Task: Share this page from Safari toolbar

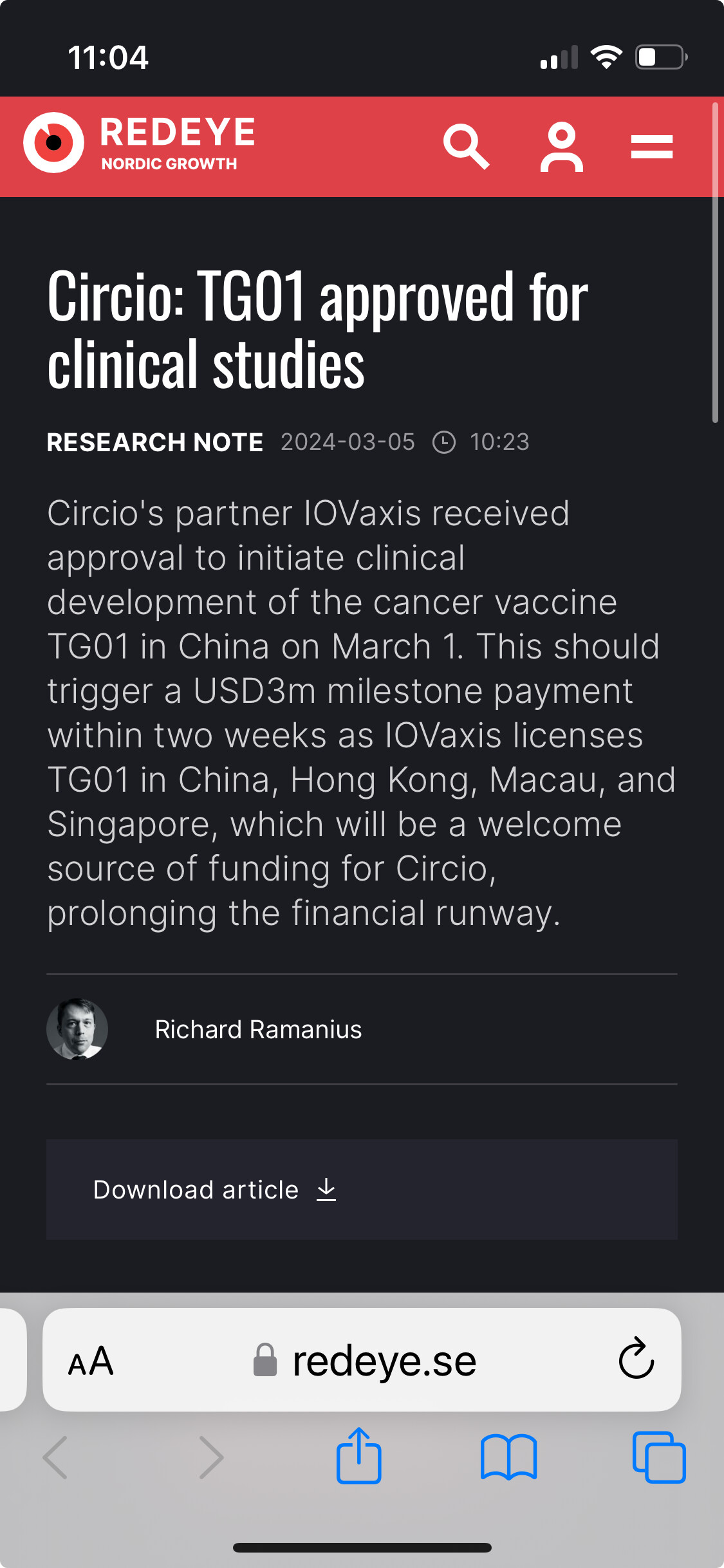Action: [359, 1456]
